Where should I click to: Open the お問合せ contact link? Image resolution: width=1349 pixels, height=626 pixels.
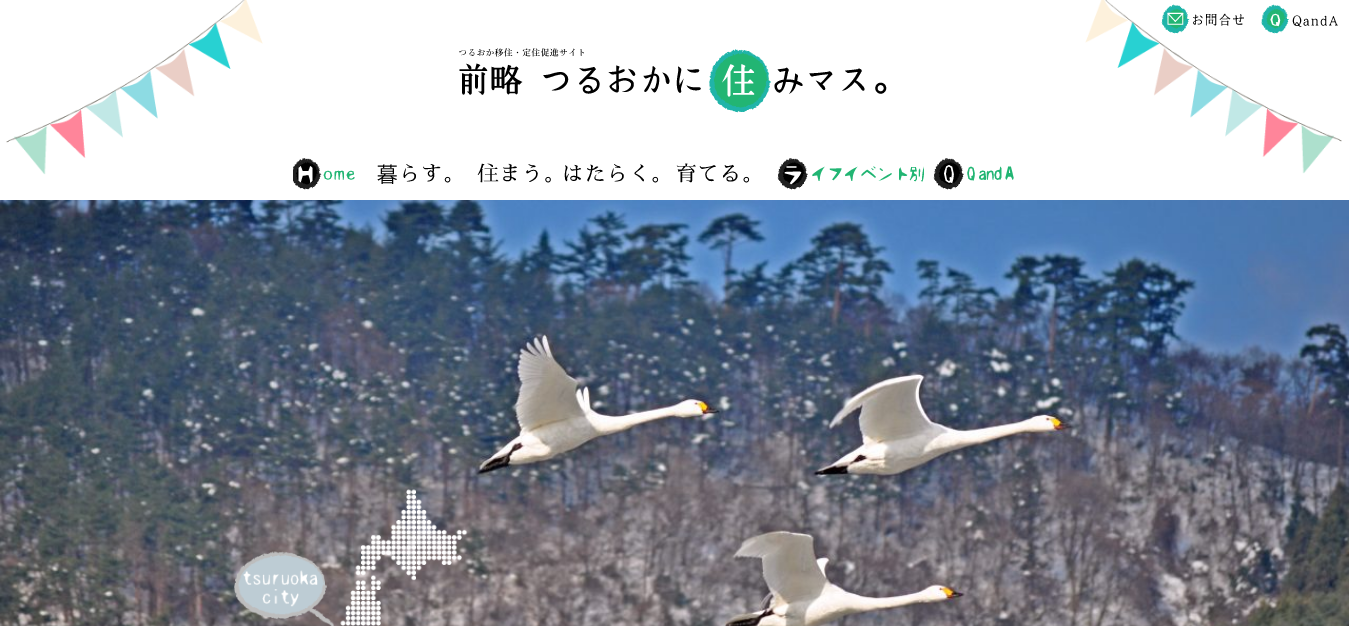[x=1204, y=19]
